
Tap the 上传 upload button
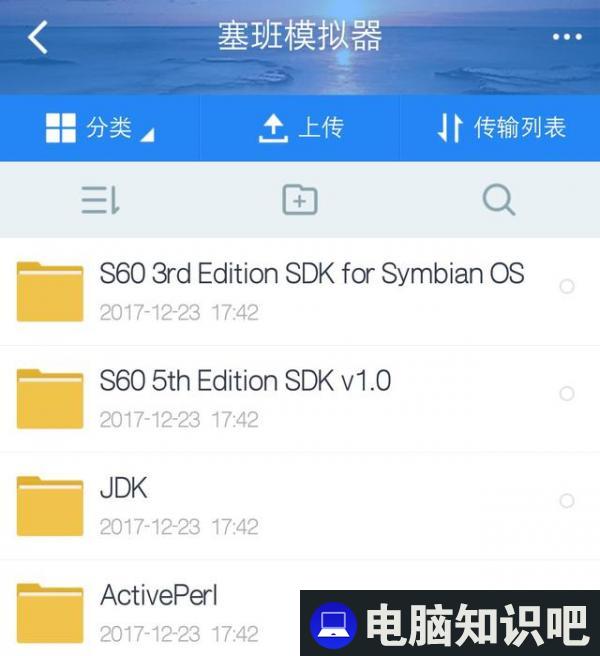pos(300,128)
